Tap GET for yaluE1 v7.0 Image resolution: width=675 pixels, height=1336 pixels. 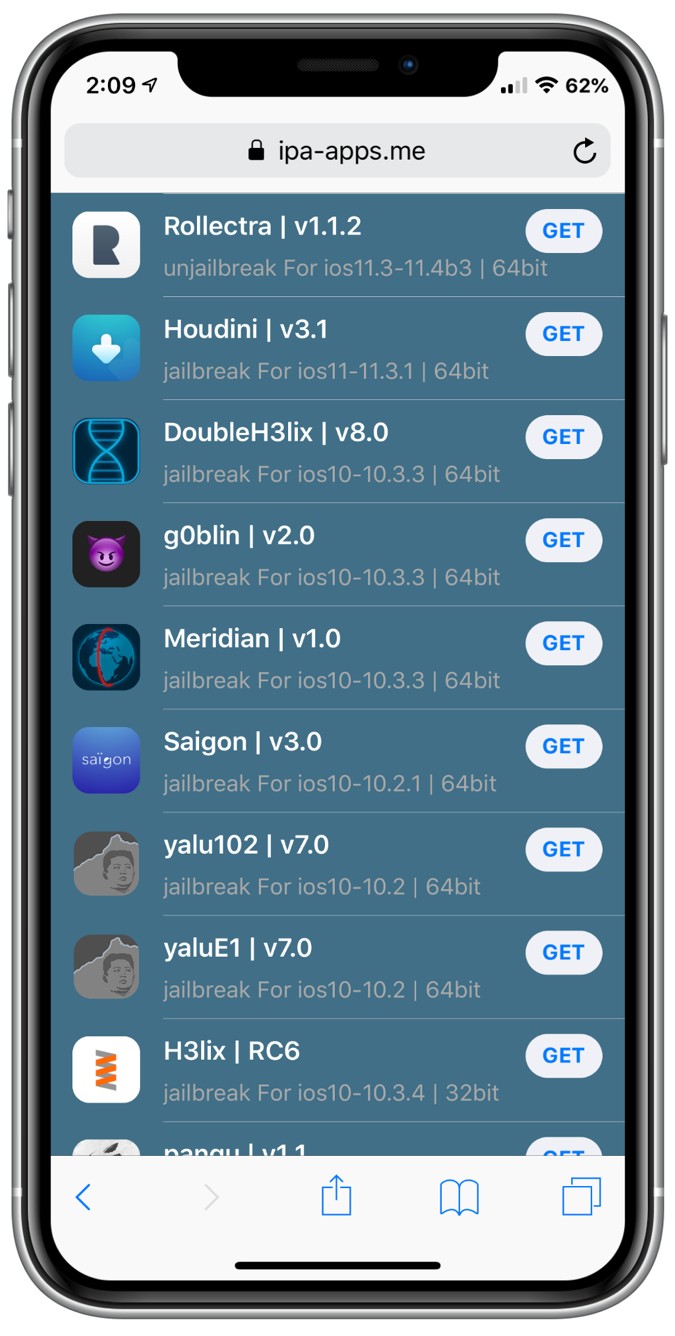[563, 952]
